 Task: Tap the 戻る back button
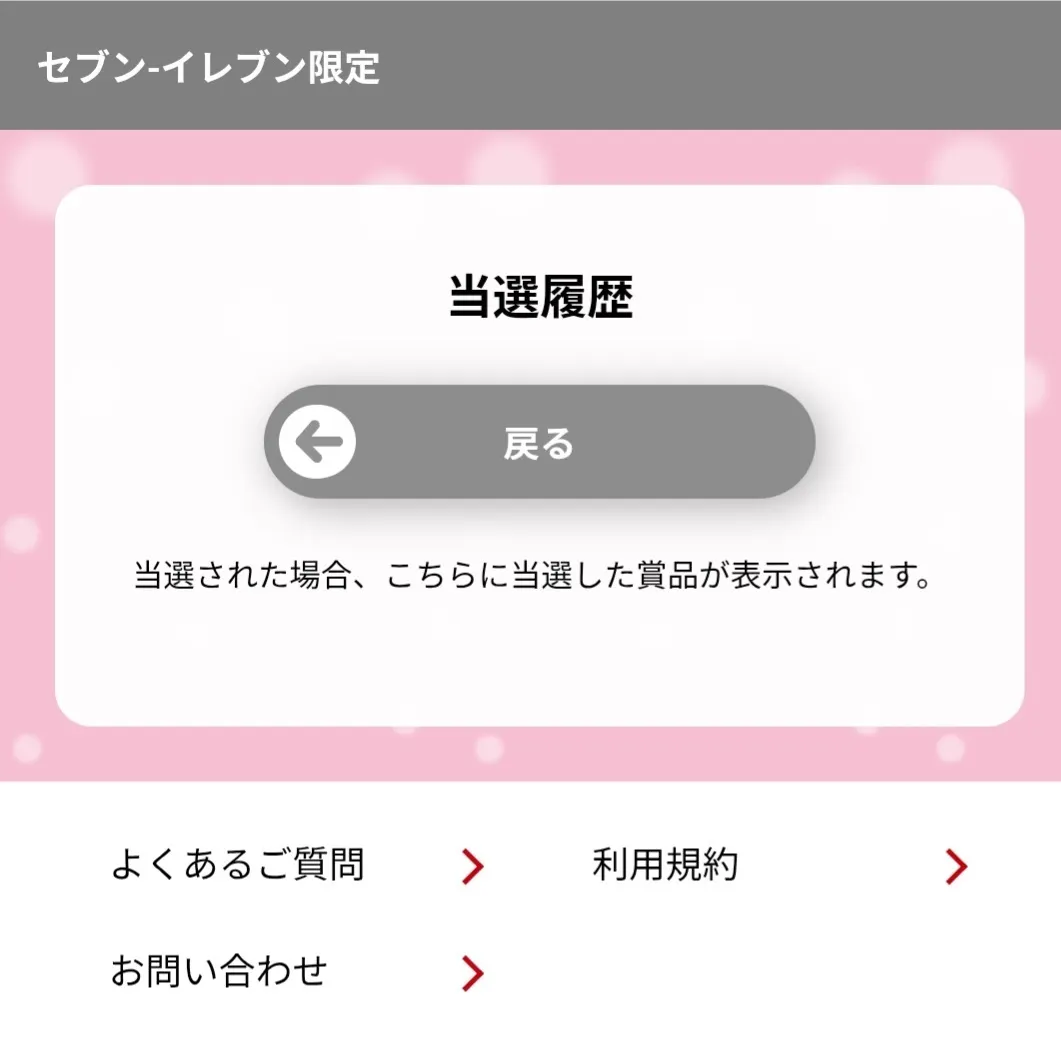point(539,442)
